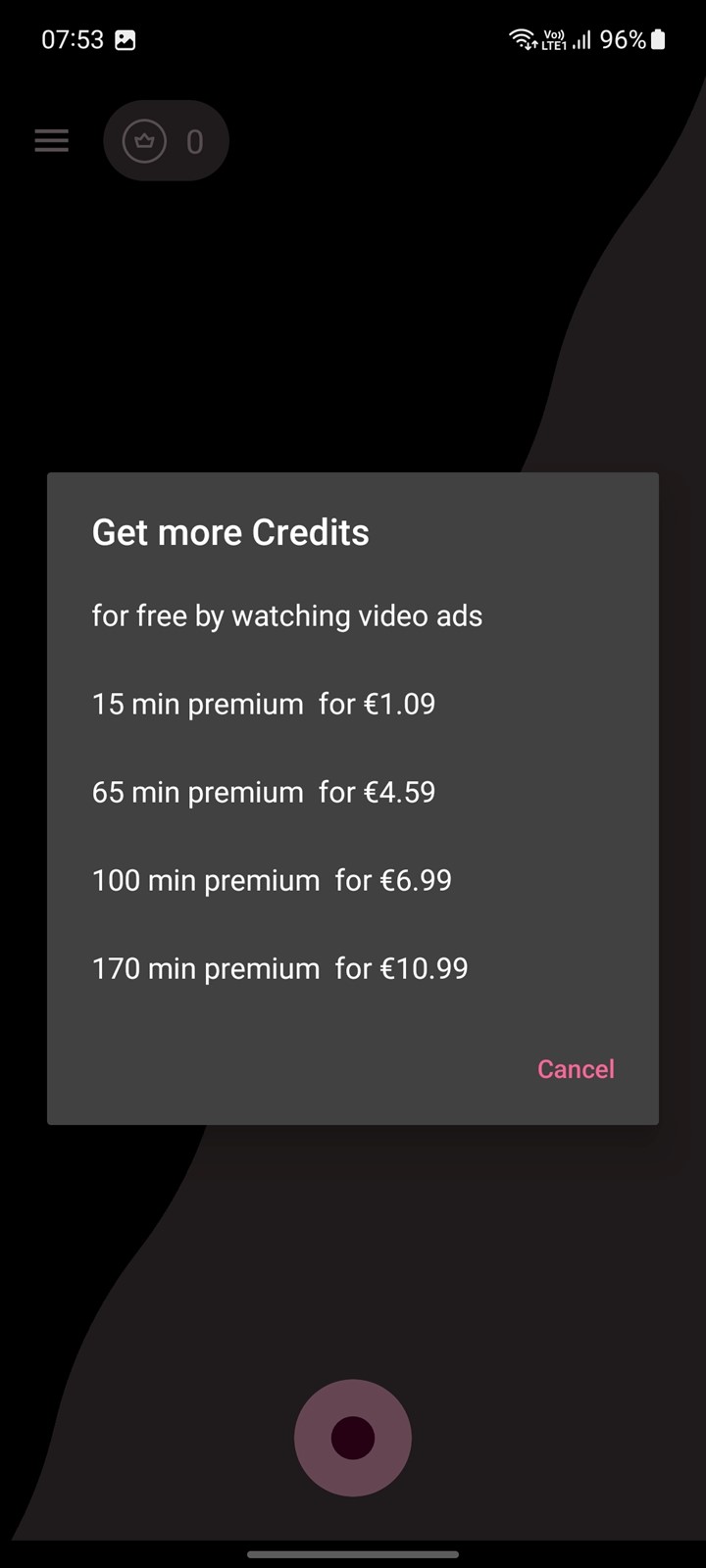
Task: Cancel the Get more Credits dialog
Action: pyautogui.click(x=576, y=1069)
